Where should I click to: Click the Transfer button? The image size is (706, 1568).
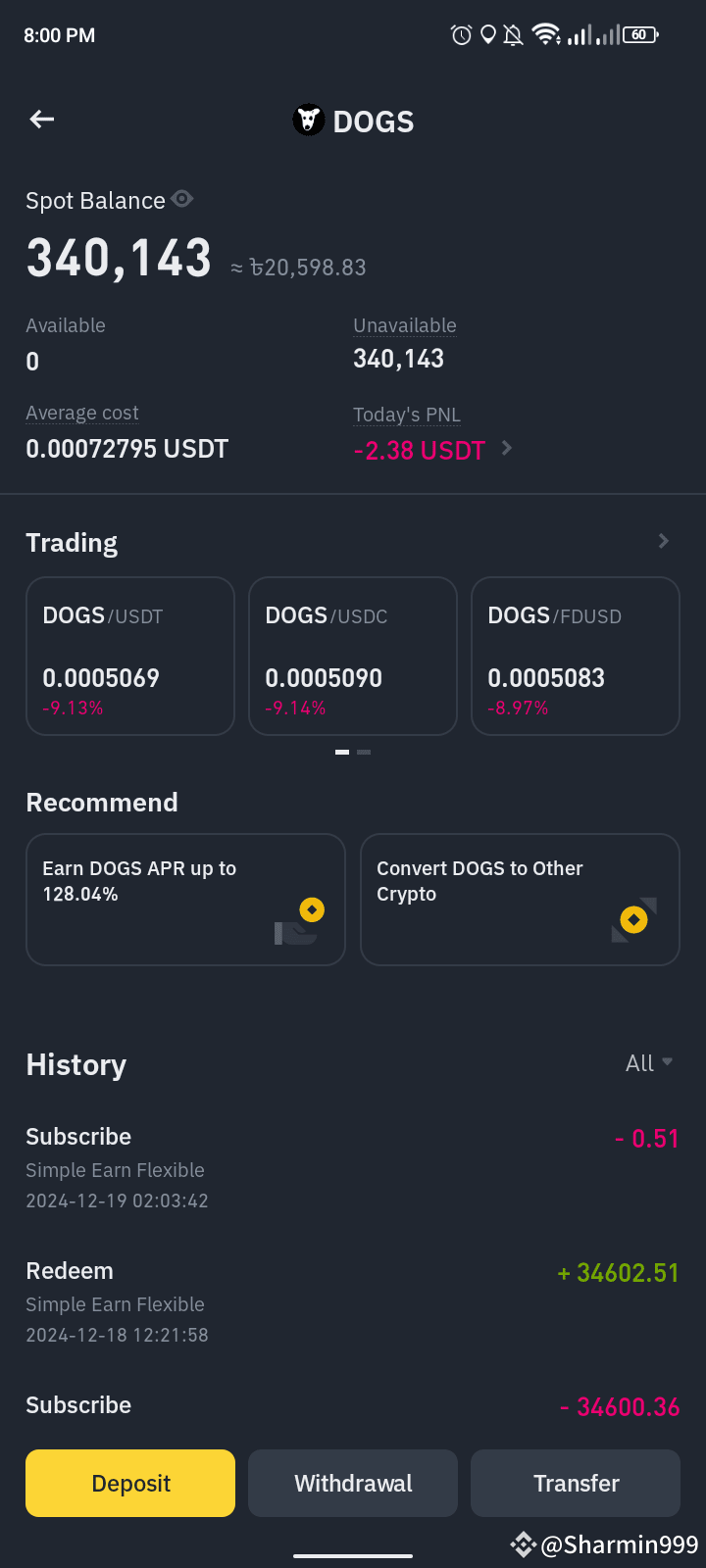point(575,1483)
